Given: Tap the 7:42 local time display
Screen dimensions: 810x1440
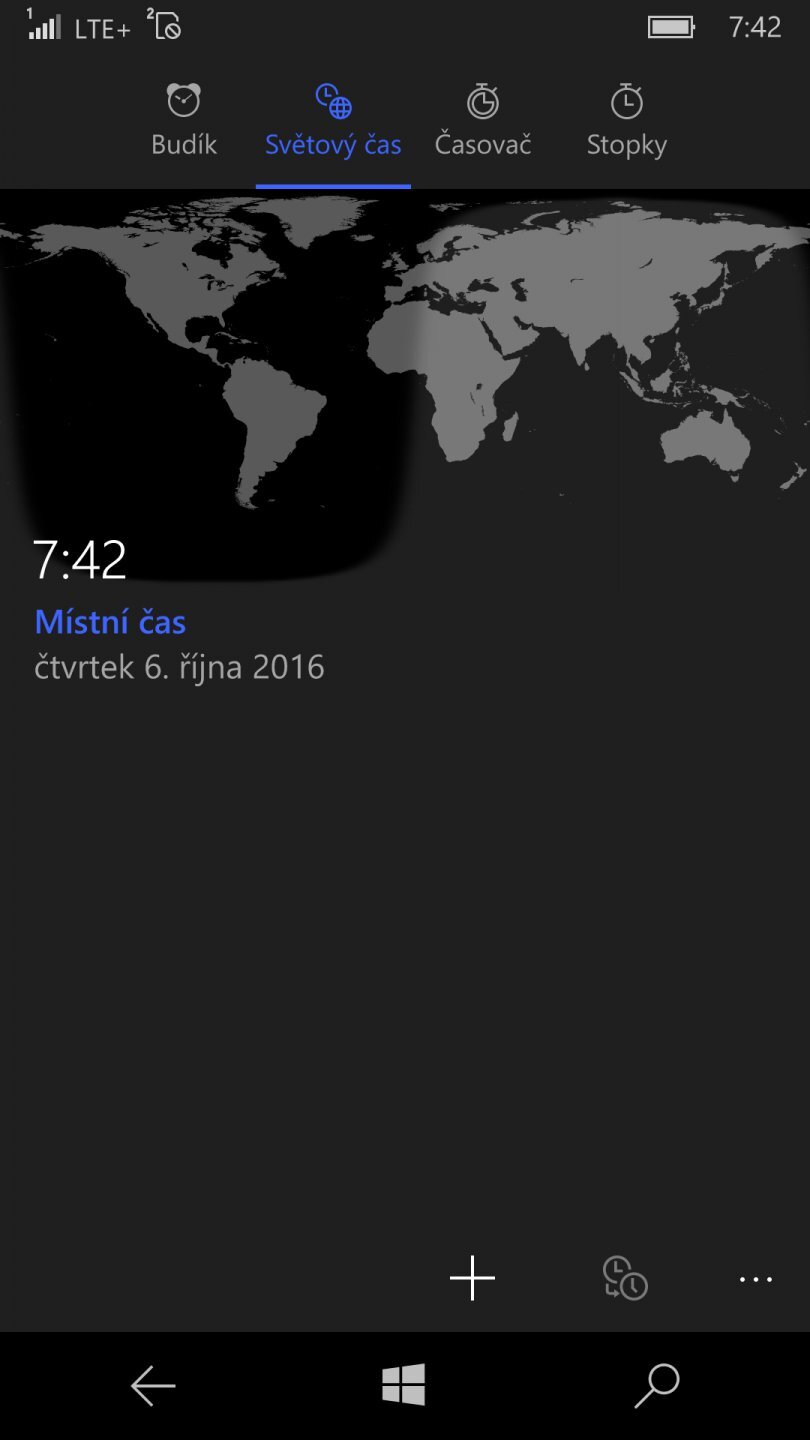Looking at the screenshot, I should [80, 560].
